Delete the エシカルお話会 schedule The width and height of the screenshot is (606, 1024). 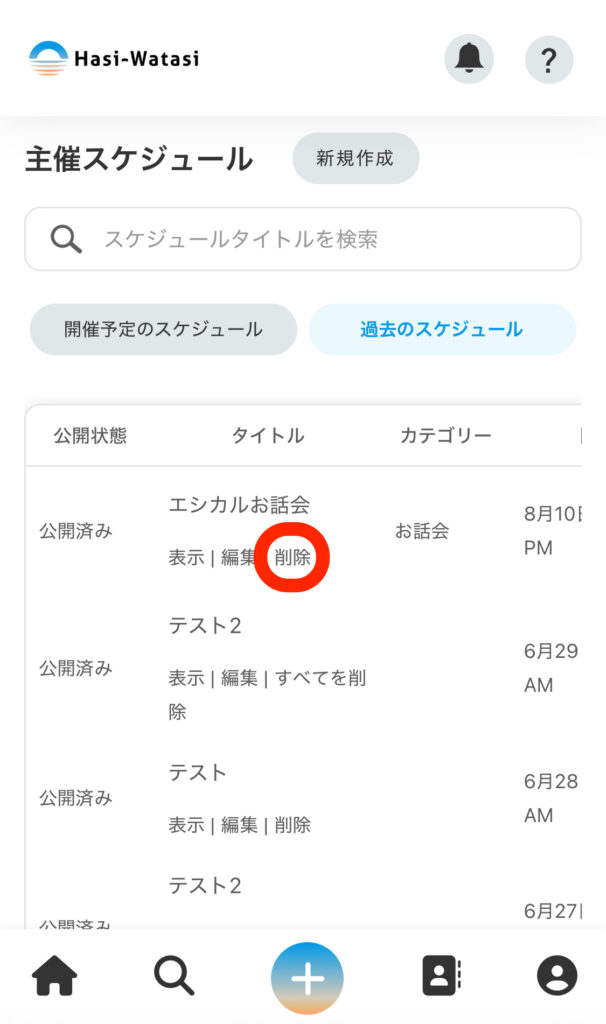(292, 558)
